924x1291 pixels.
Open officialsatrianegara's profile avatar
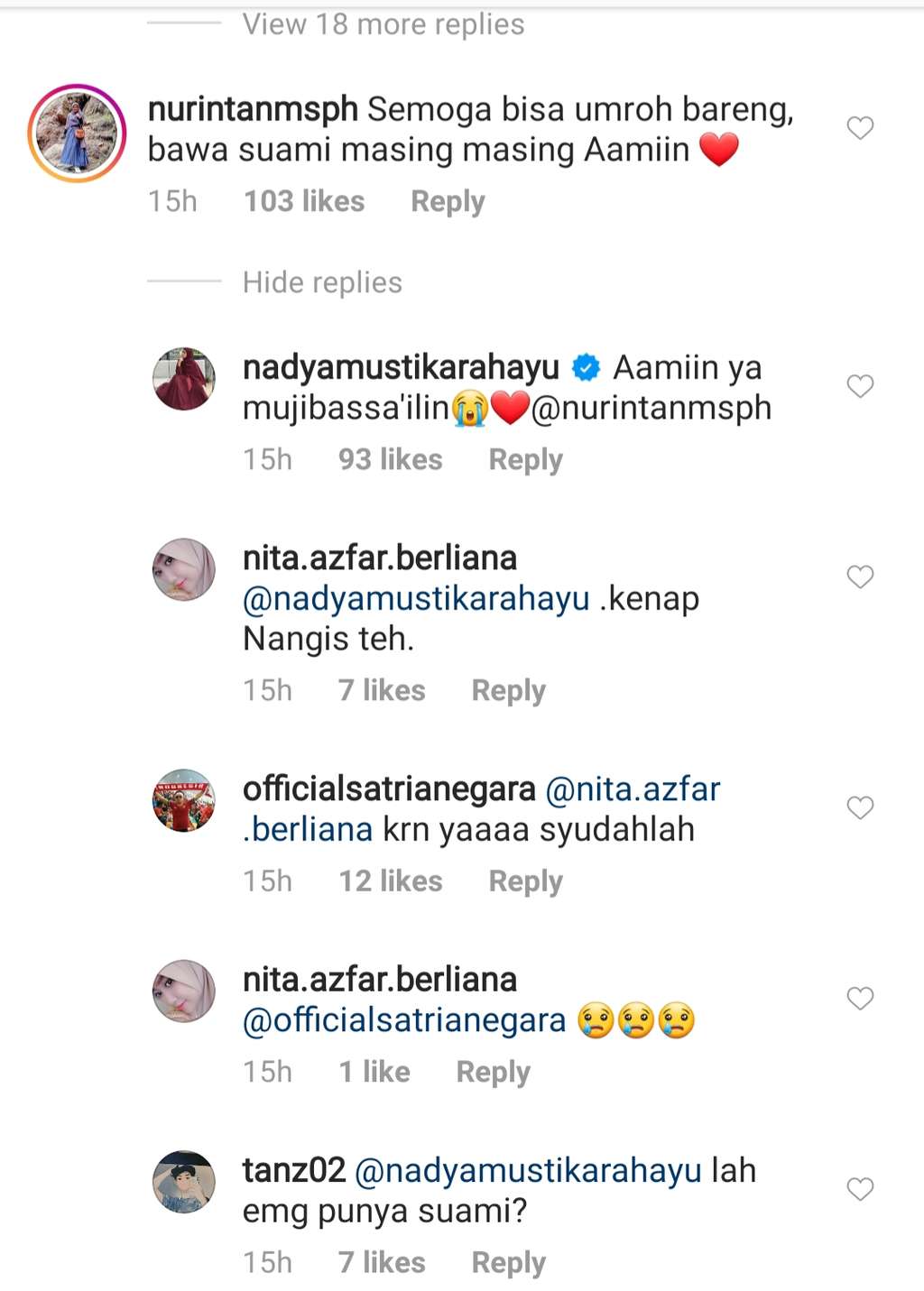[184, 800]
